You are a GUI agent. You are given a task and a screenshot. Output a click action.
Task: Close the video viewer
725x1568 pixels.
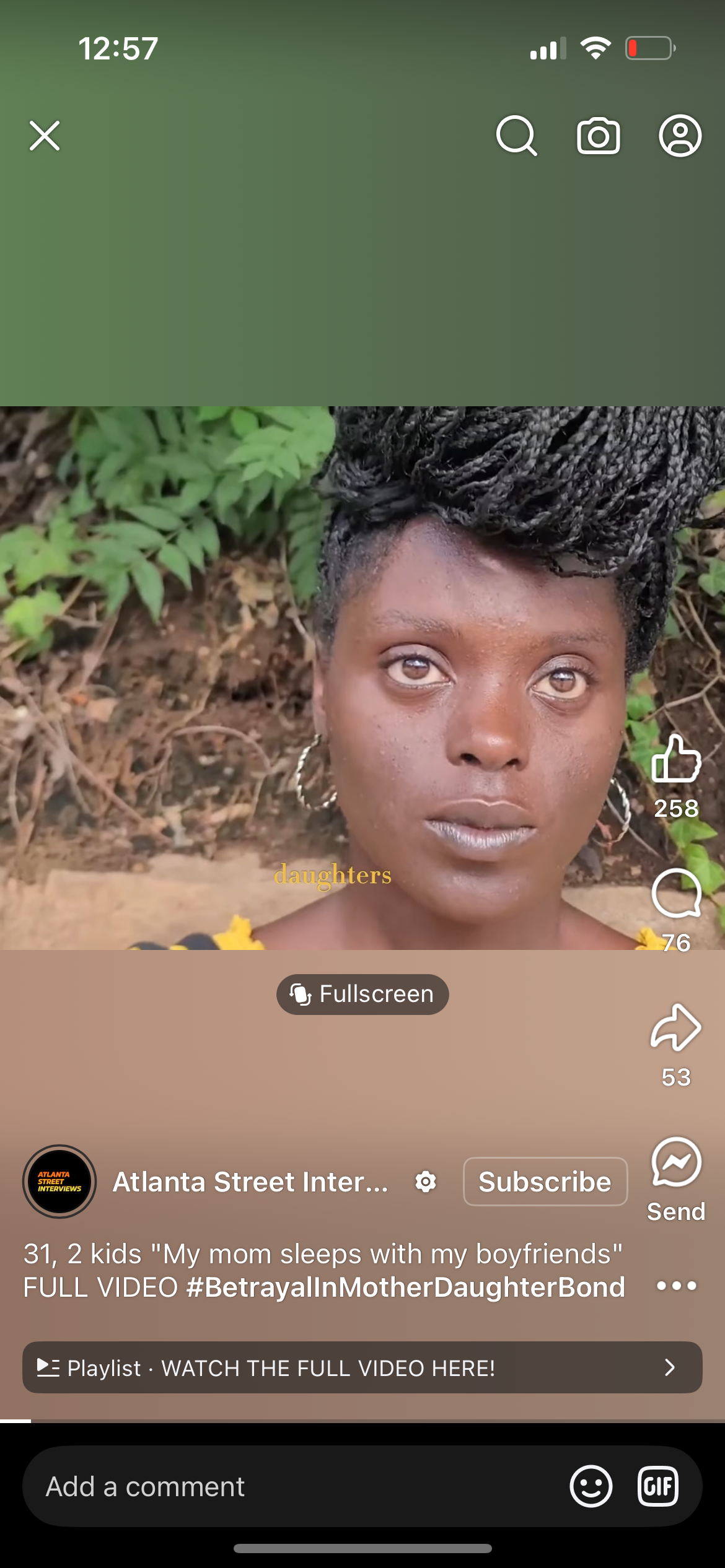click(x=45, y=136)
